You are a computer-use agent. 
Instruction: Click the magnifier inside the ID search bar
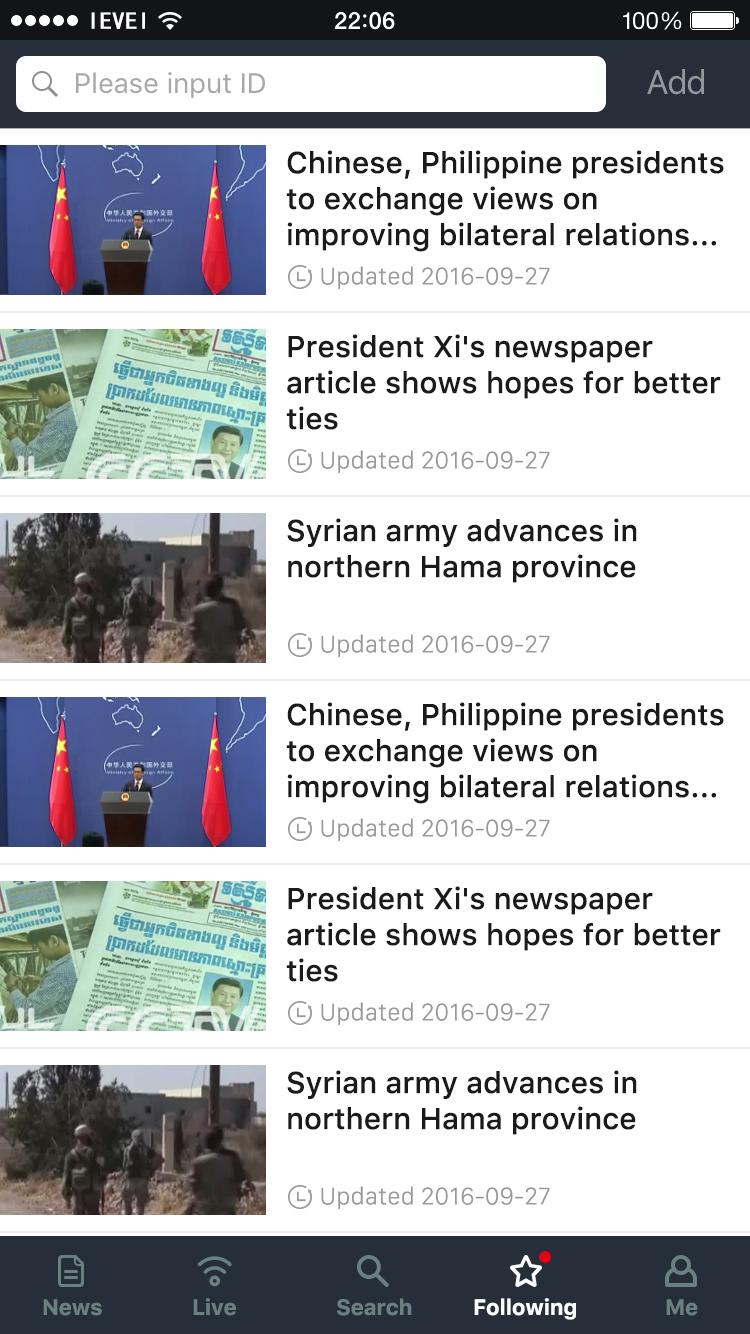click(x=45, y=84)
